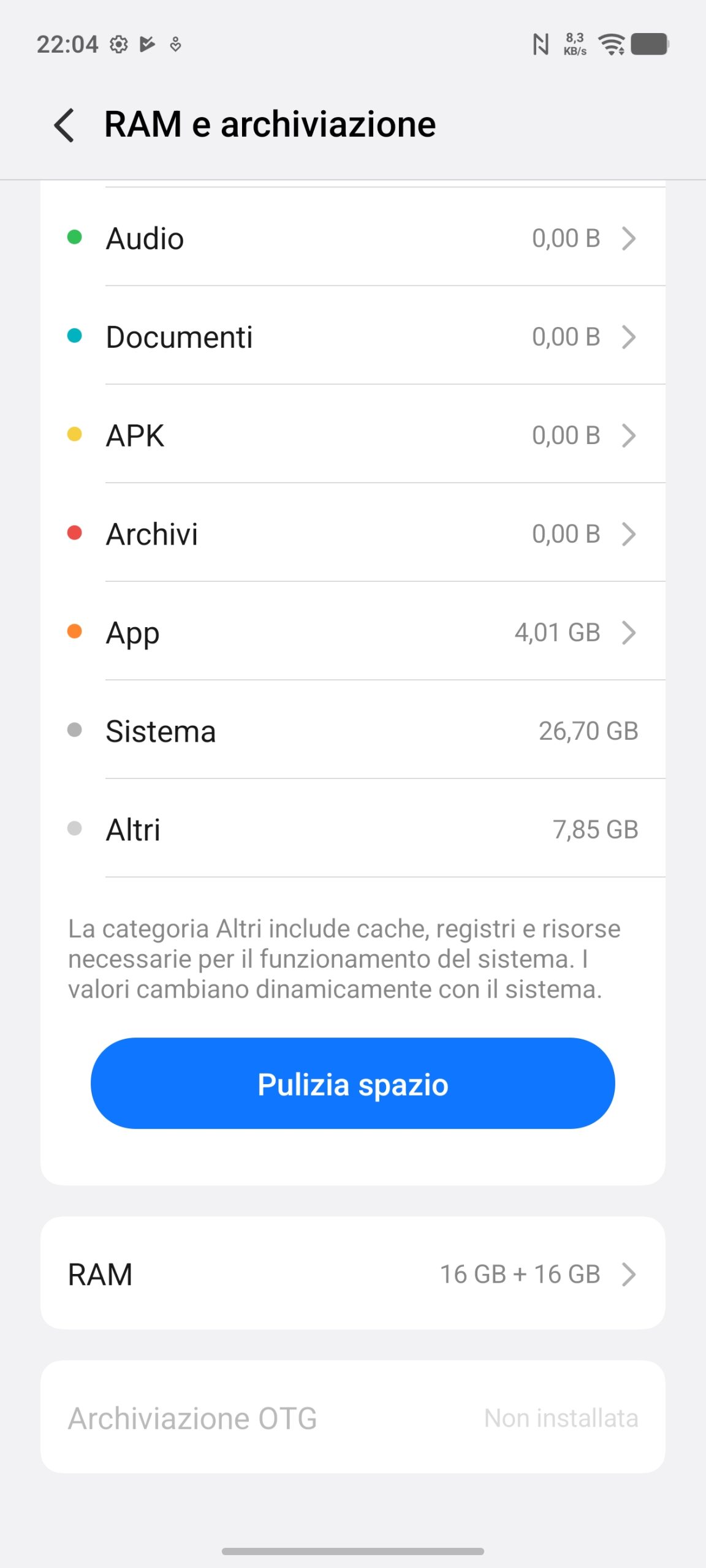
Task: Open the Archivi category
Action: tap(352, 534)
